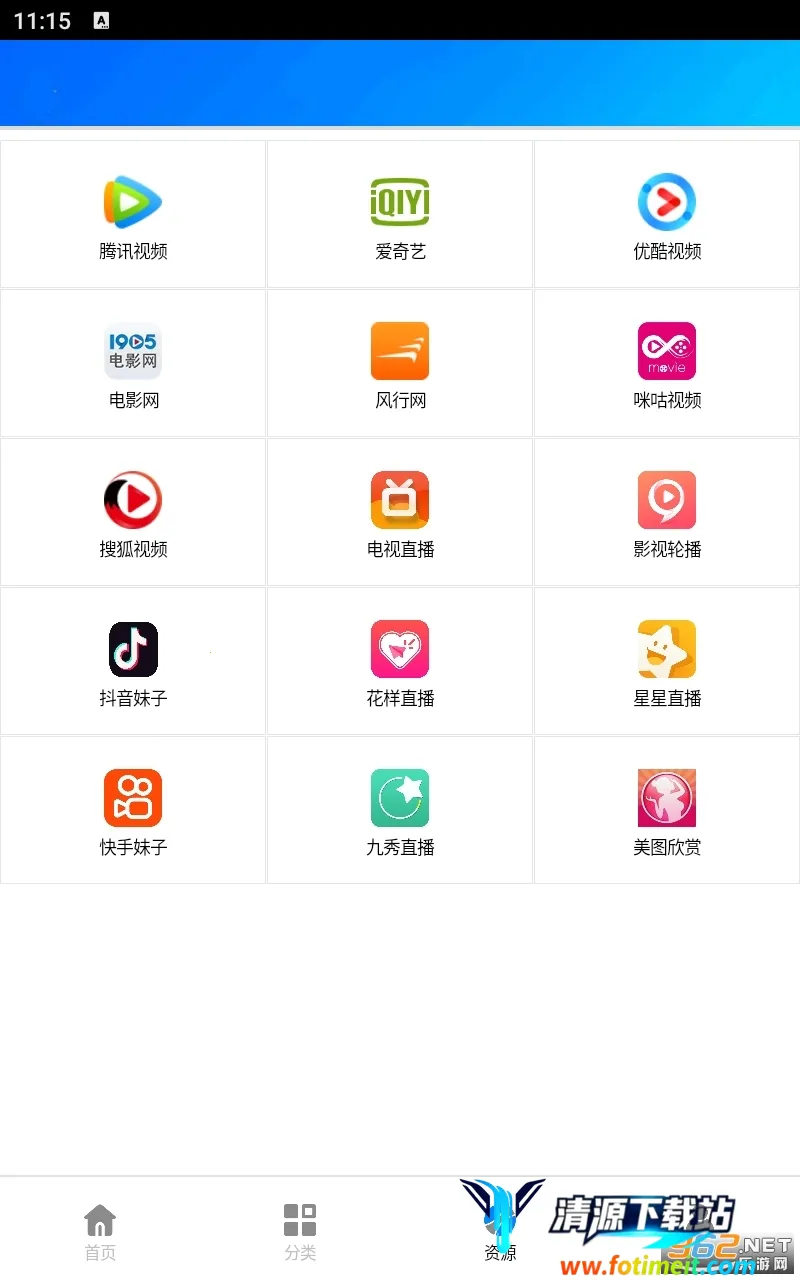Go to the 资源 tab

(x=500, y=1232)
